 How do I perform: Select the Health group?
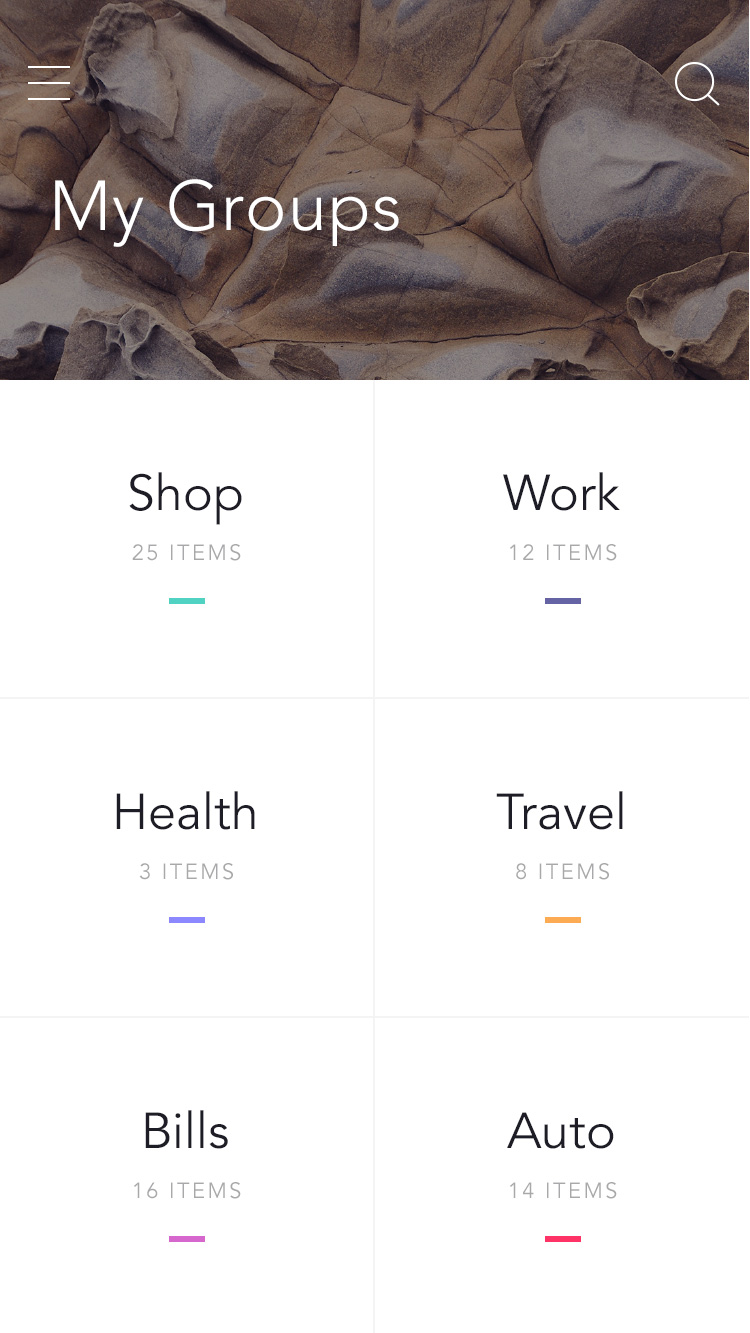coord(186,857)
